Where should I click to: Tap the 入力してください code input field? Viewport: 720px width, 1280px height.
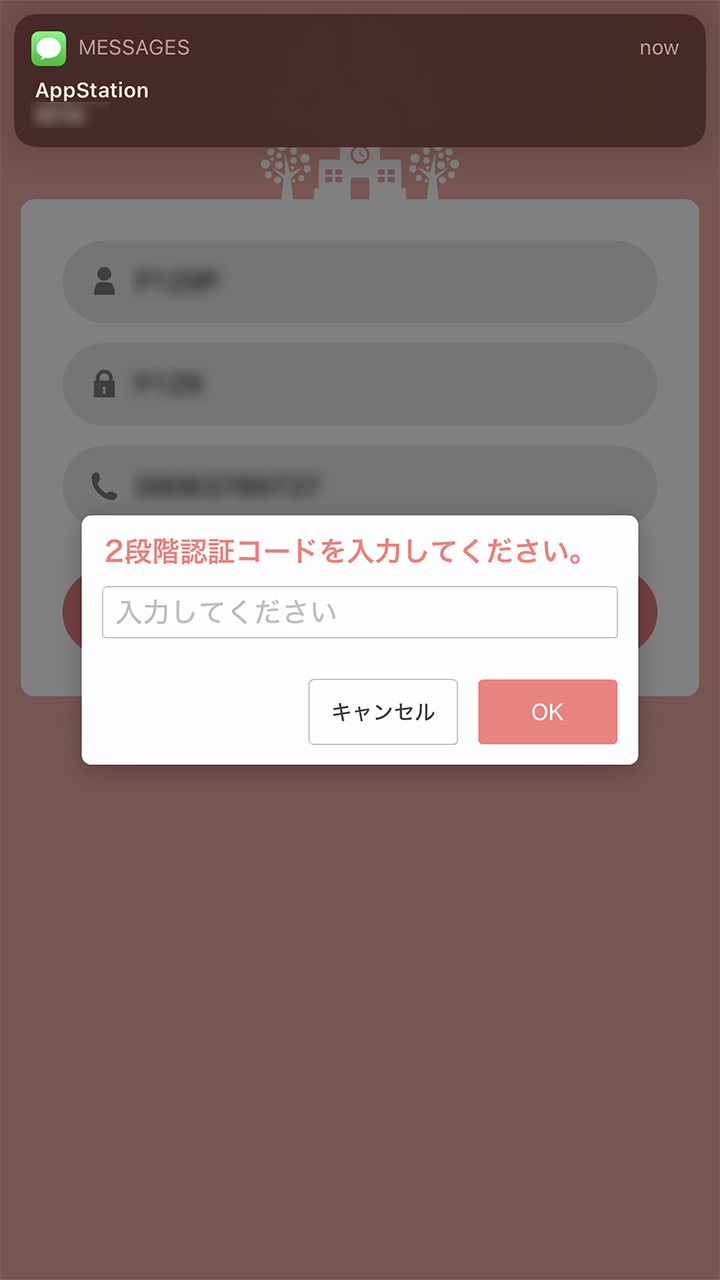(x=360, y=612)
